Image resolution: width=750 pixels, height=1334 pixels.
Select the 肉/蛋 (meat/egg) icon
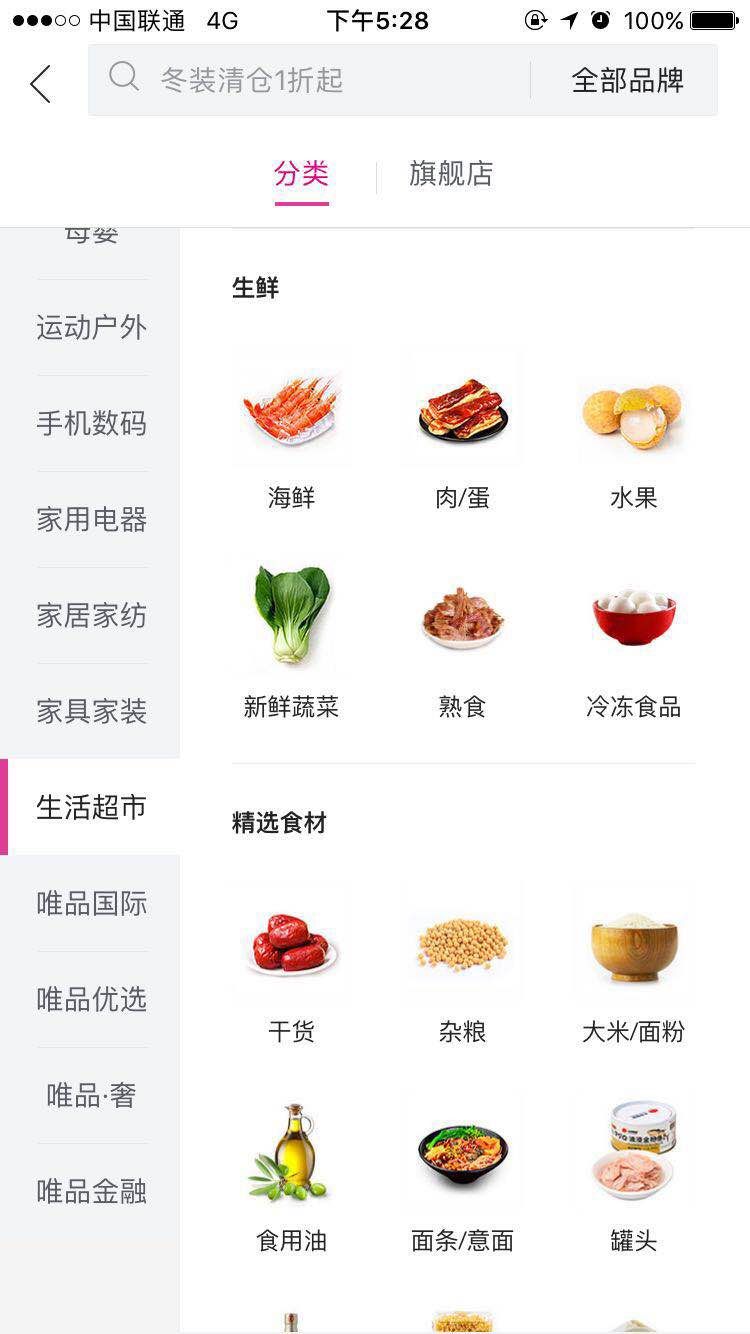pos(461,407)
